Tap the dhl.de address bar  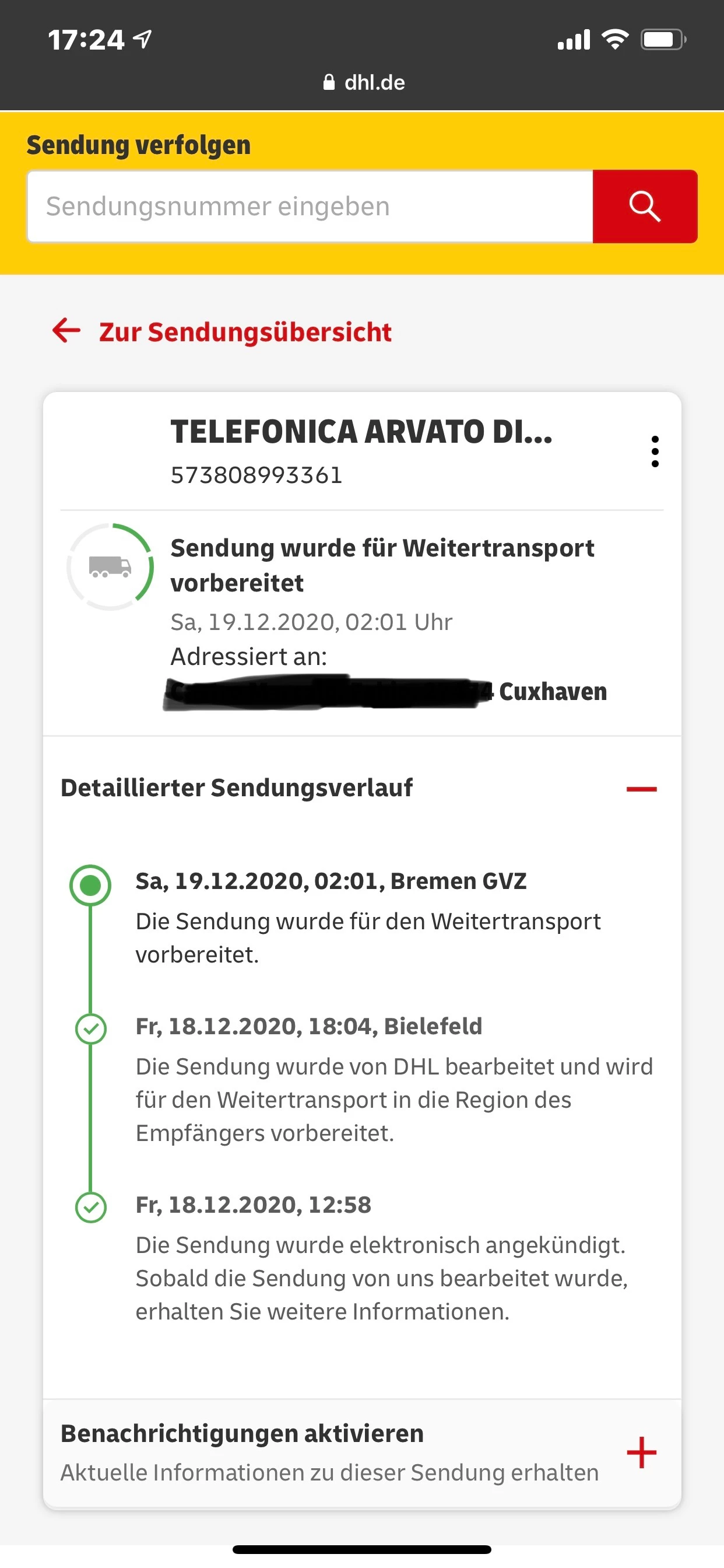coord(364,82)
